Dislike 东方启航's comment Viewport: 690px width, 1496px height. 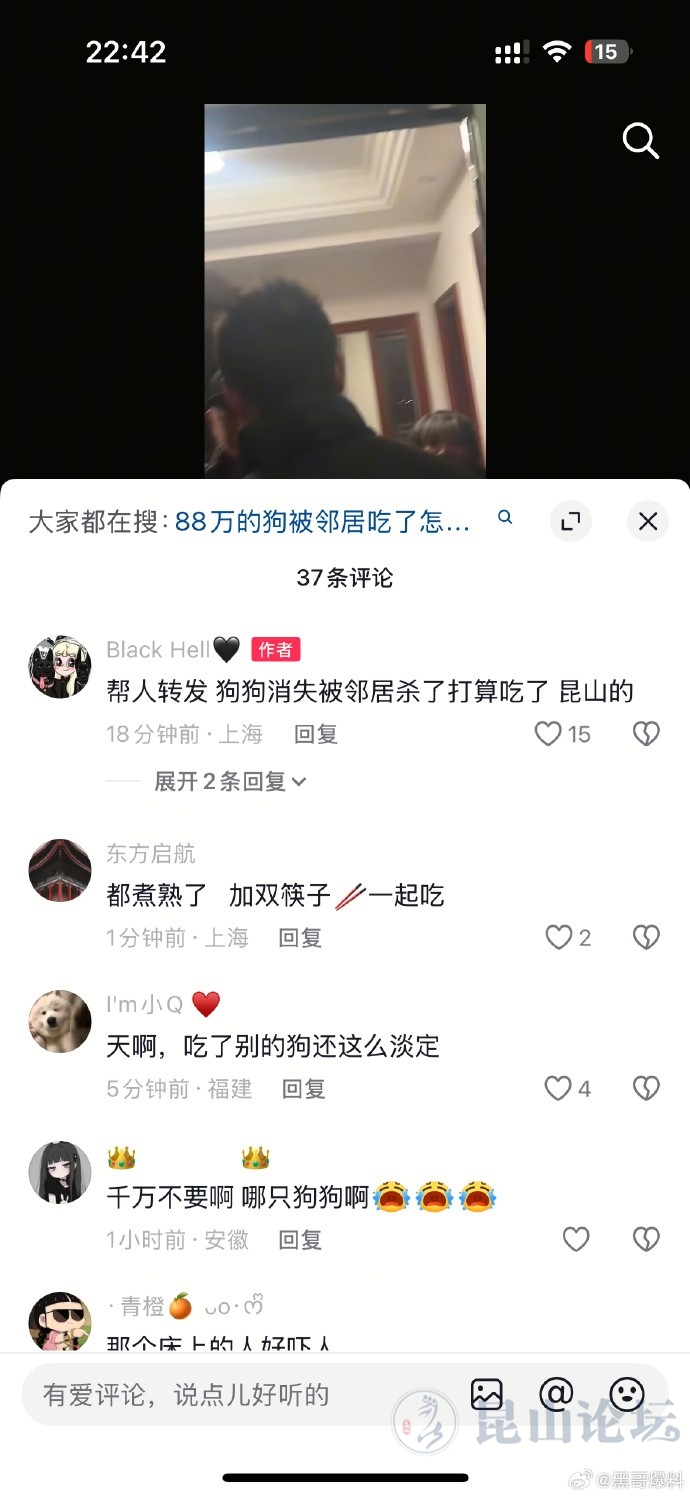click(646, 937)
